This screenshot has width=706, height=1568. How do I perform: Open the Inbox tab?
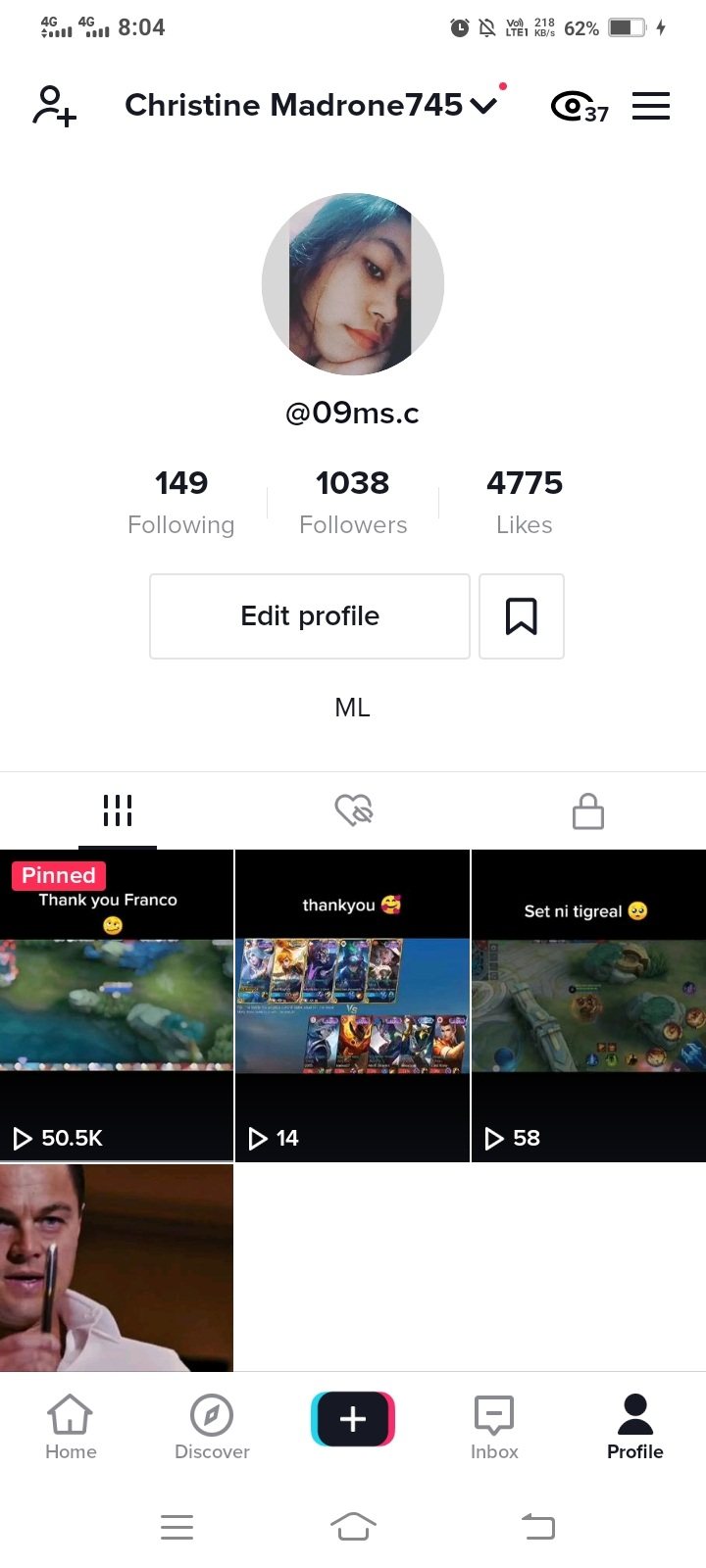(x=494, y=1427)
